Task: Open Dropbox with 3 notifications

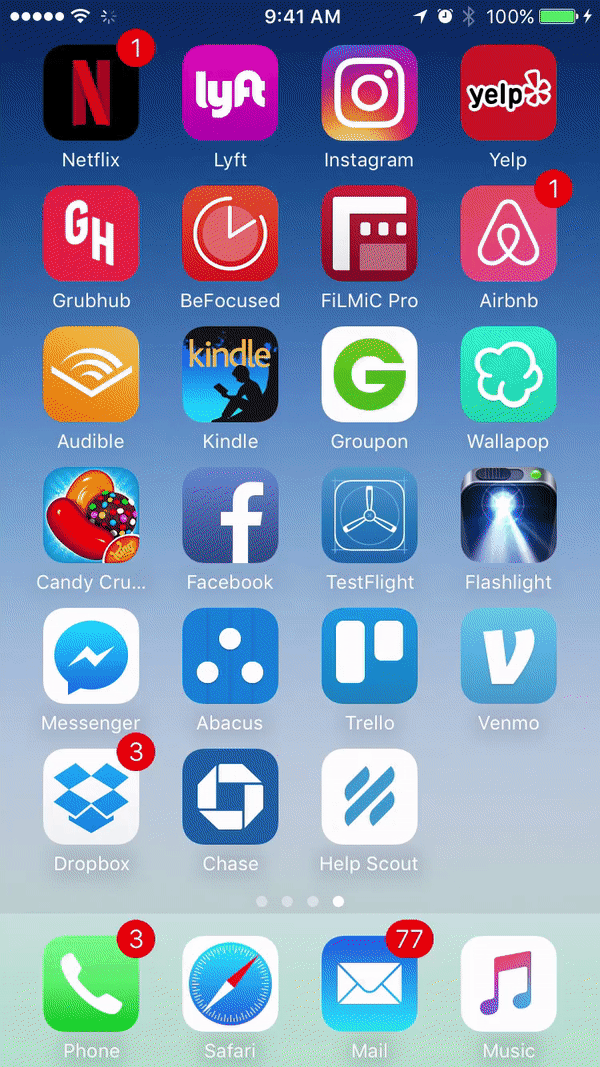Action: coord(91,797)
